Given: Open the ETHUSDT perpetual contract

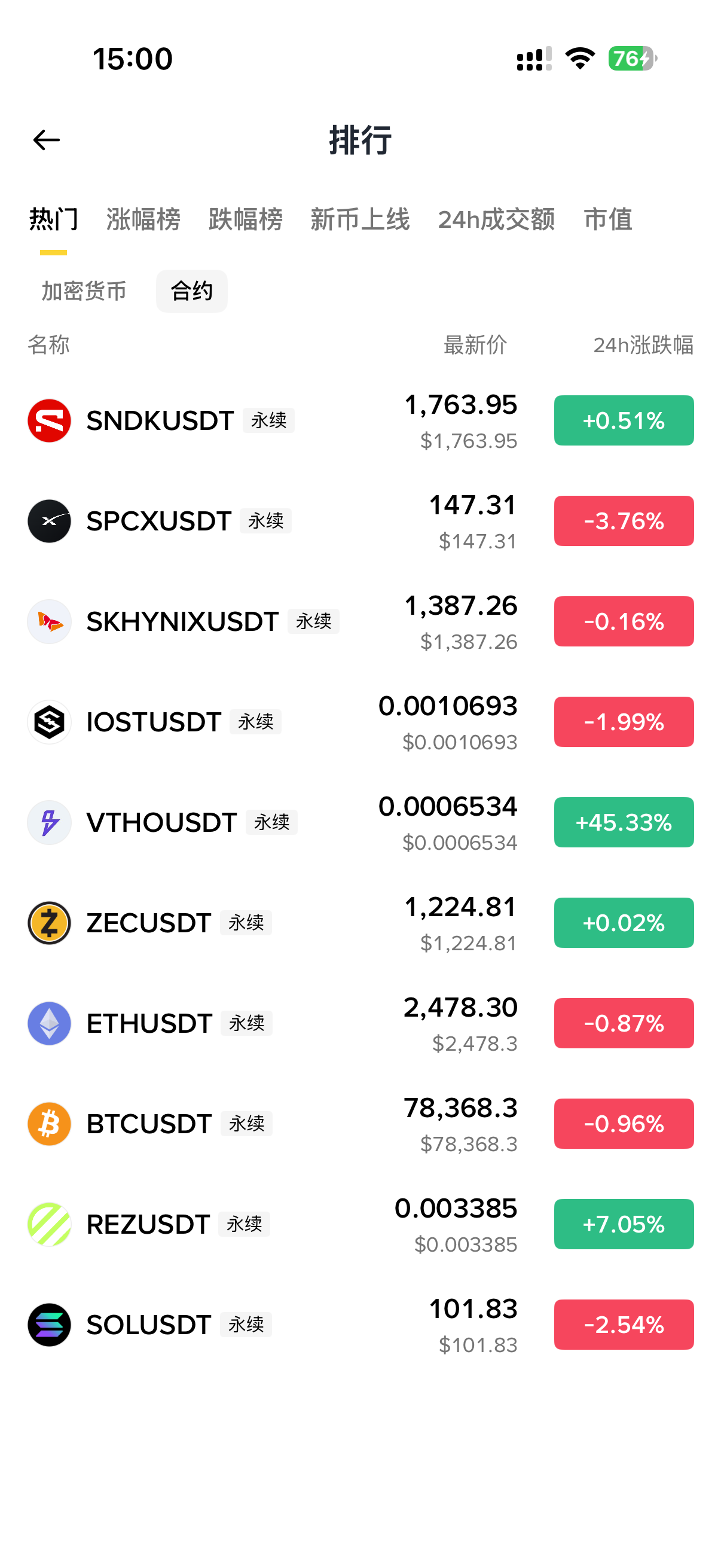Looking at the screenshot, I should [360, 1023].
